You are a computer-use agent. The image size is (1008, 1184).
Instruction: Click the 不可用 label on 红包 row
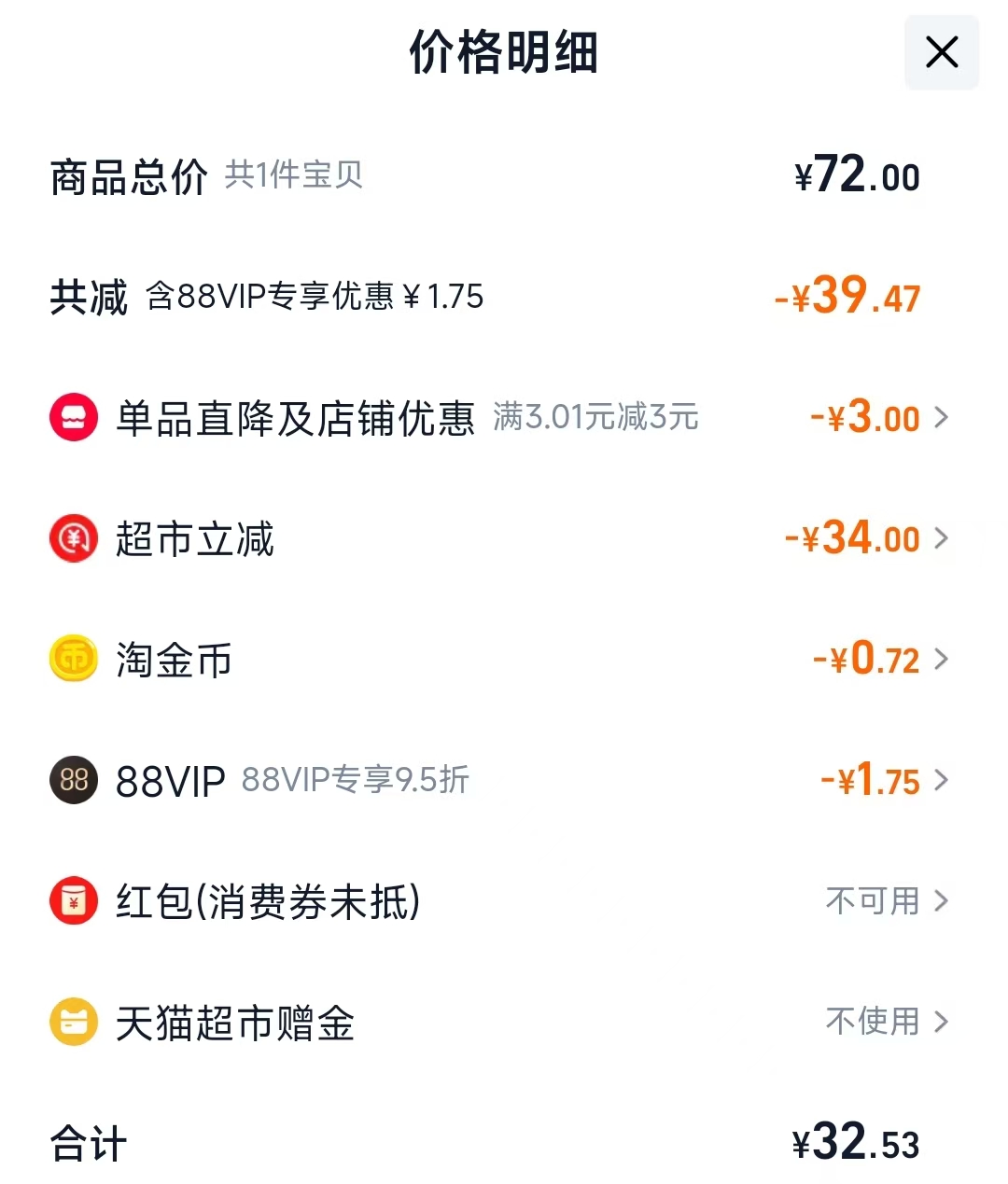pos(870,901)
